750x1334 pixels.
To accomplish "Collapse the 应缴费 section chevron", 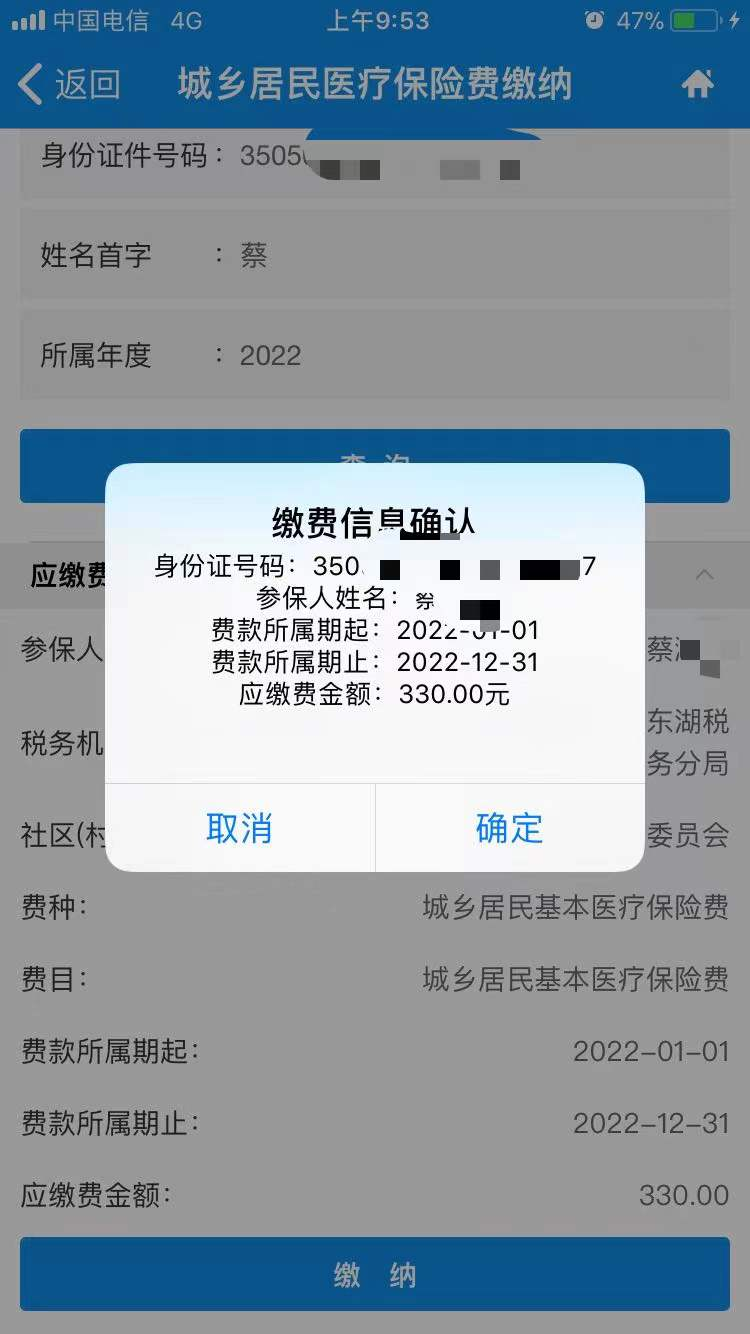I will coord(705,574).
